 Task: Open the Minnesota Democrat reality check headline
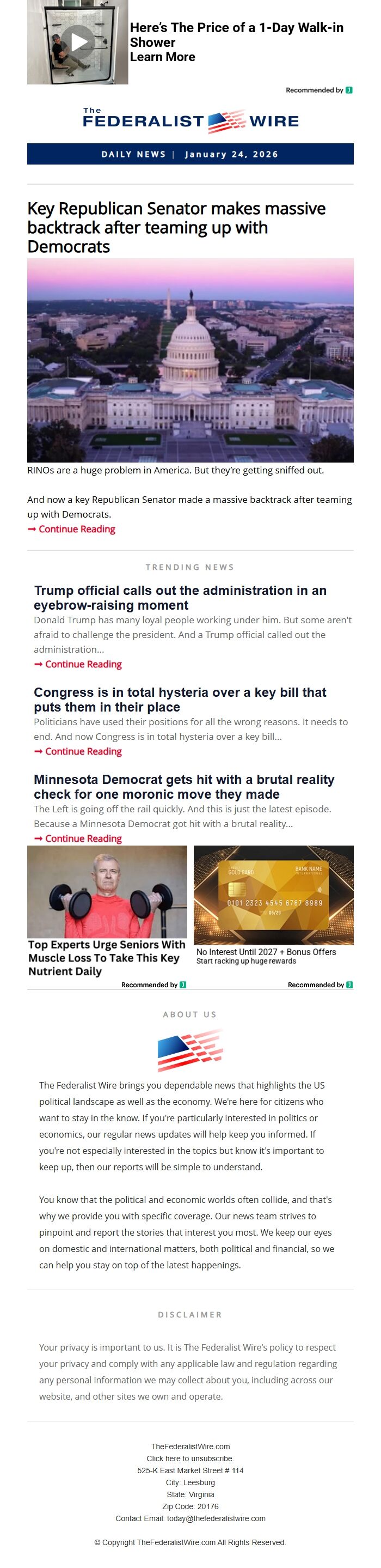click(x=183, y=787)
